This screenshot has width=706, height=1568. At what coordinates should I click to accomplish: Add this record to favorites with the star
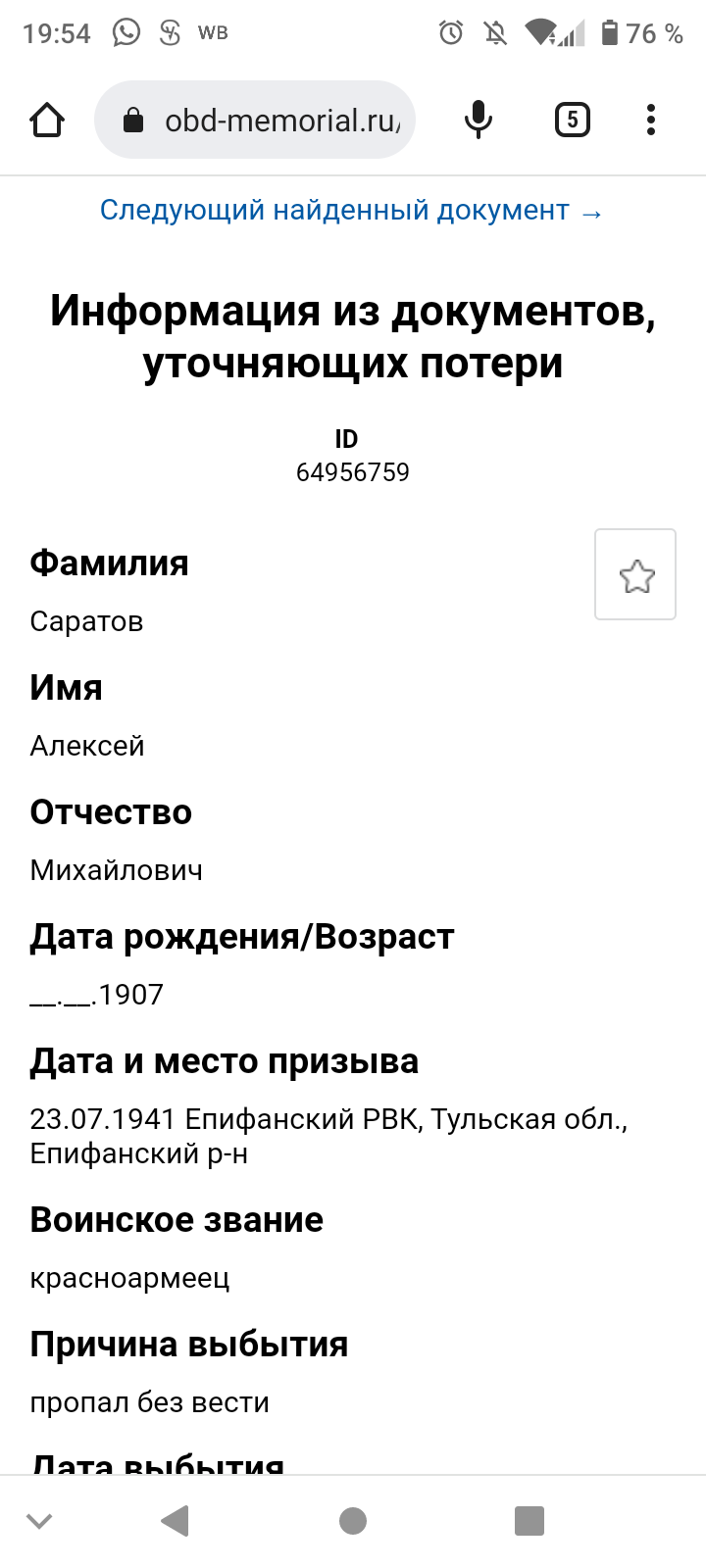click(x=635, y=574)
